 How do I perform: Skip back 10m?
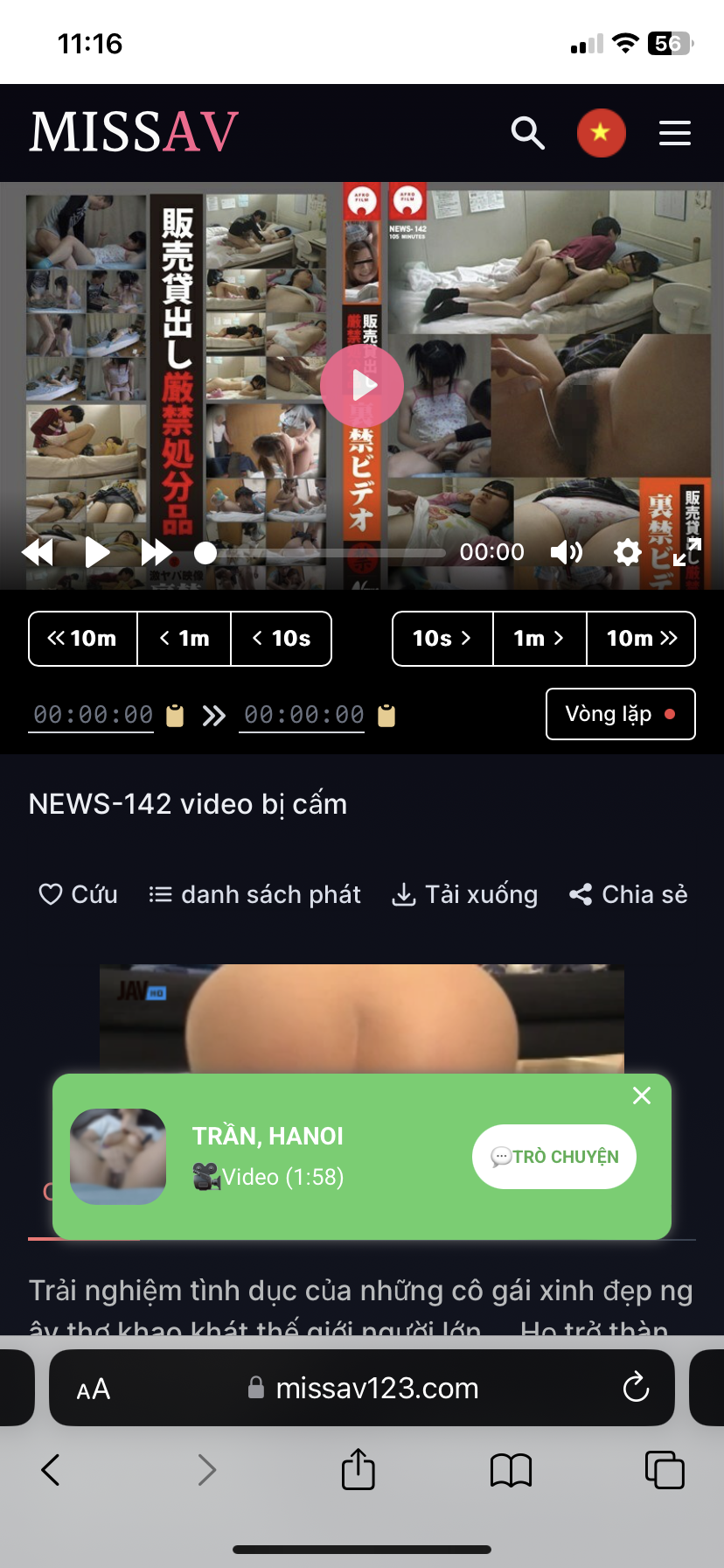click(82, 639)
